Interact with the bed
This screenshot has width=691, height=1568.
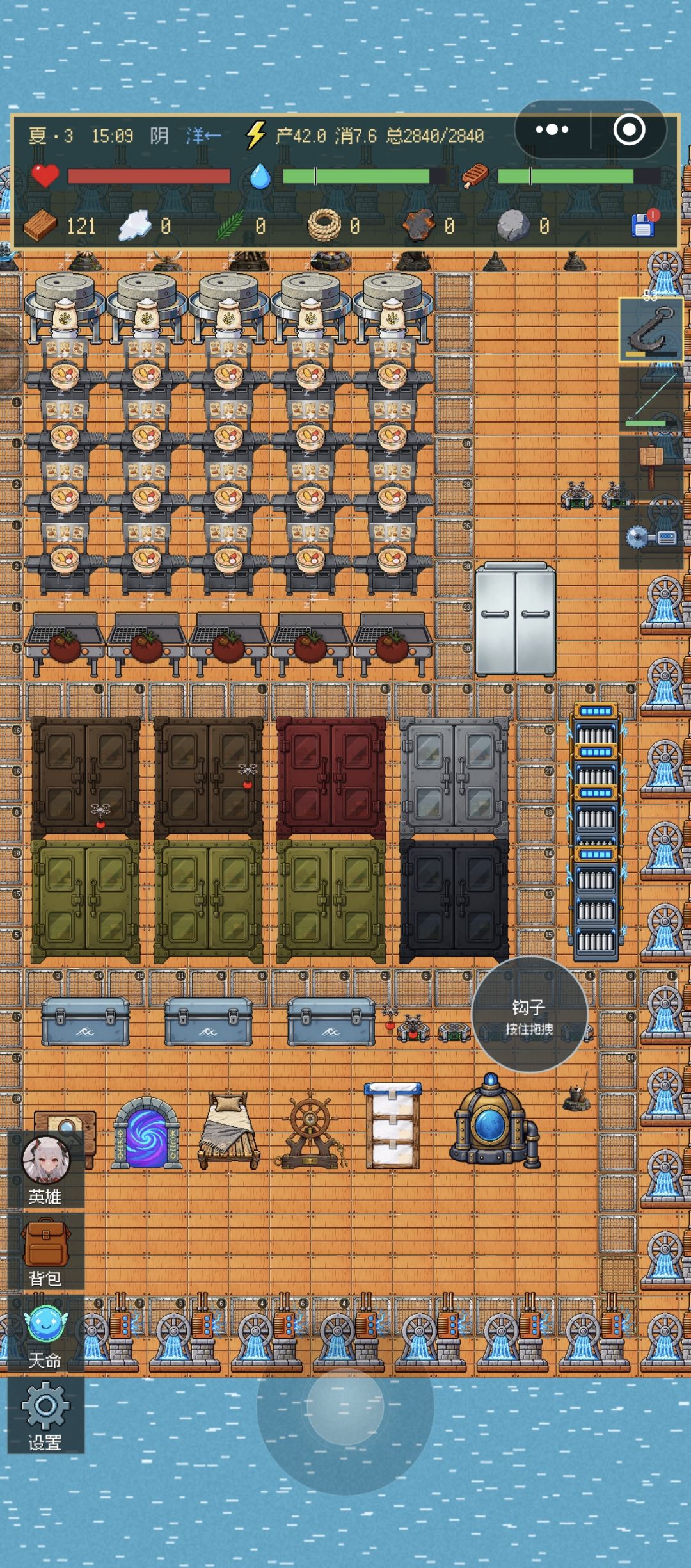pos(228,1131)
